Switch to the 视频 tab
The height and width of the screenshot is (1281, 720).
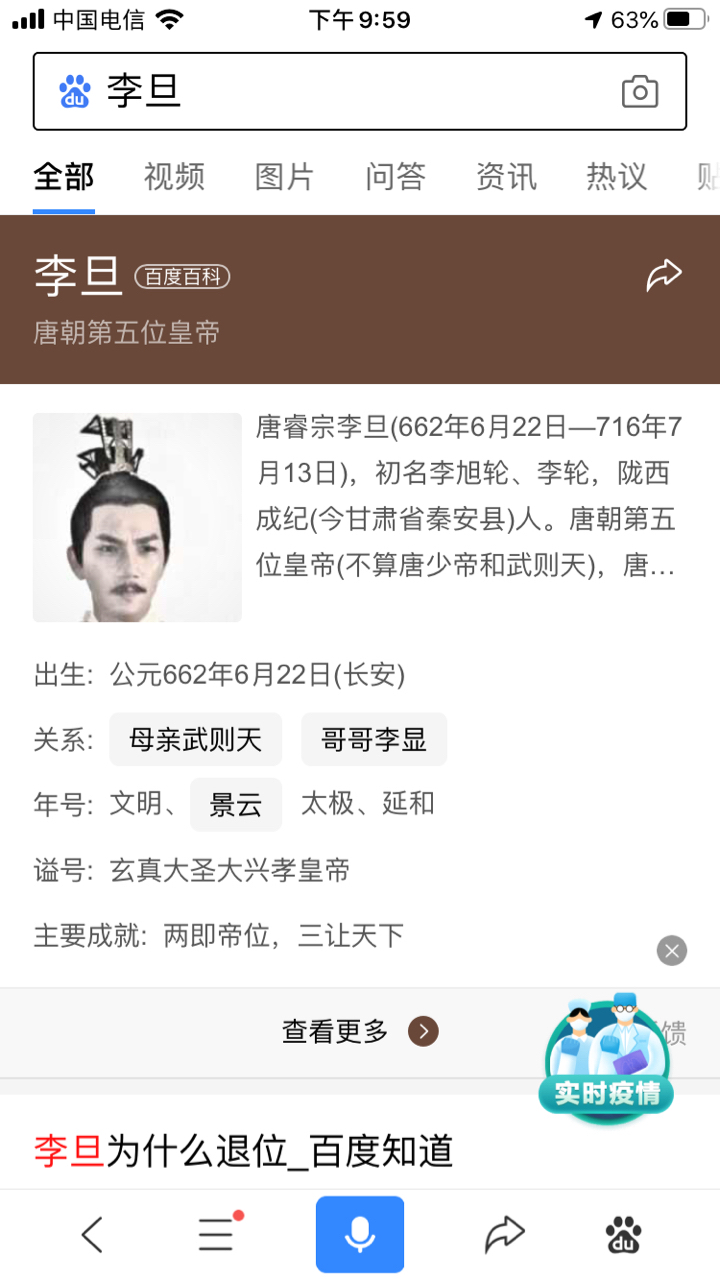174,177
